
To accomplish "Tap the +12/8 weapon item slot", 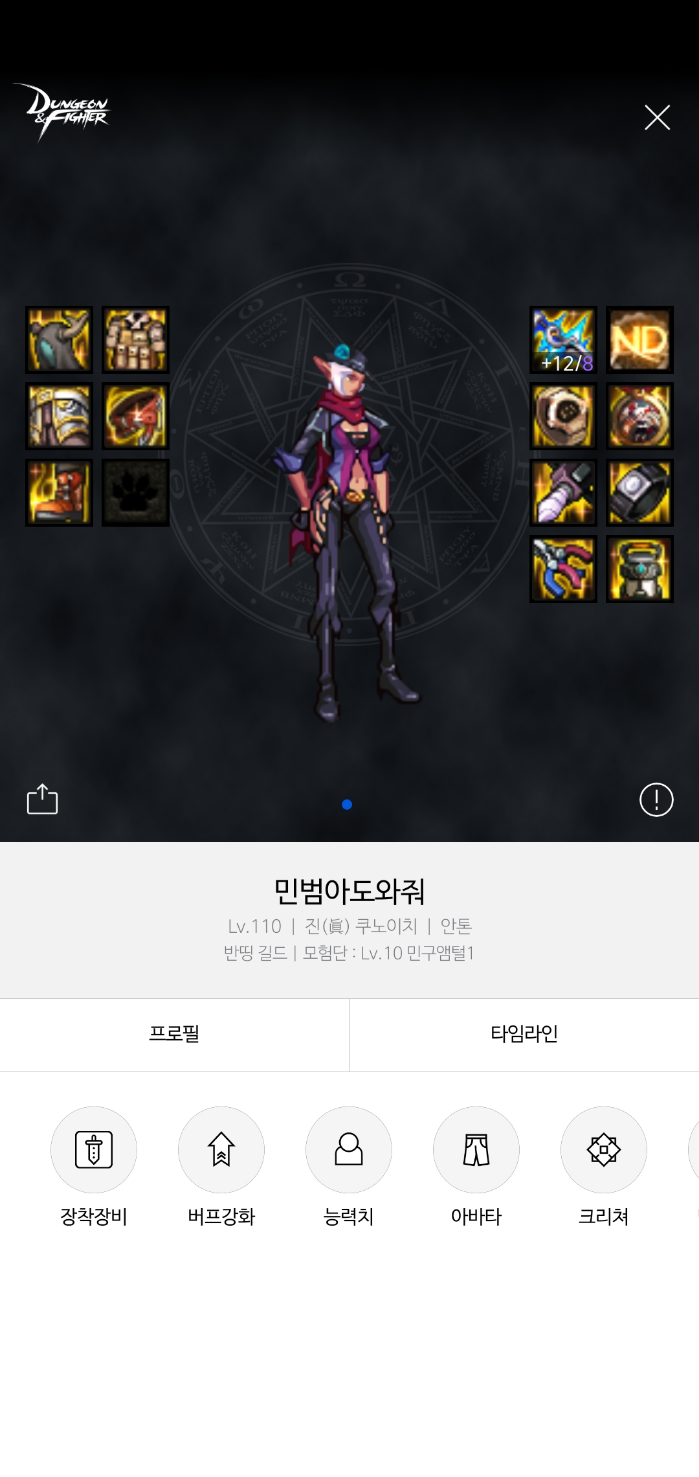I will tap(563, 340).
